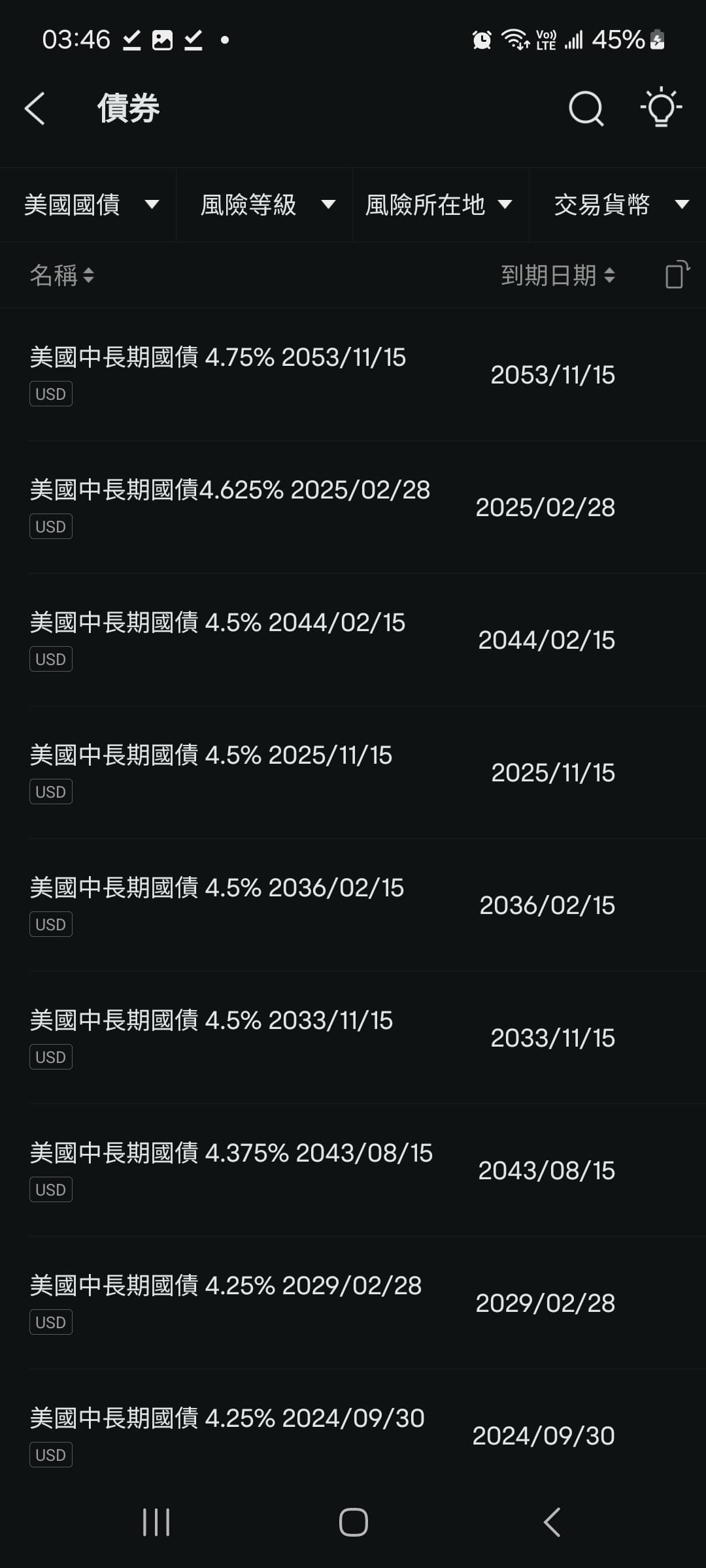Open the 4.25% 2024/09/30 bond
Screen dimensions: 706x1568
coord(353,1431)
